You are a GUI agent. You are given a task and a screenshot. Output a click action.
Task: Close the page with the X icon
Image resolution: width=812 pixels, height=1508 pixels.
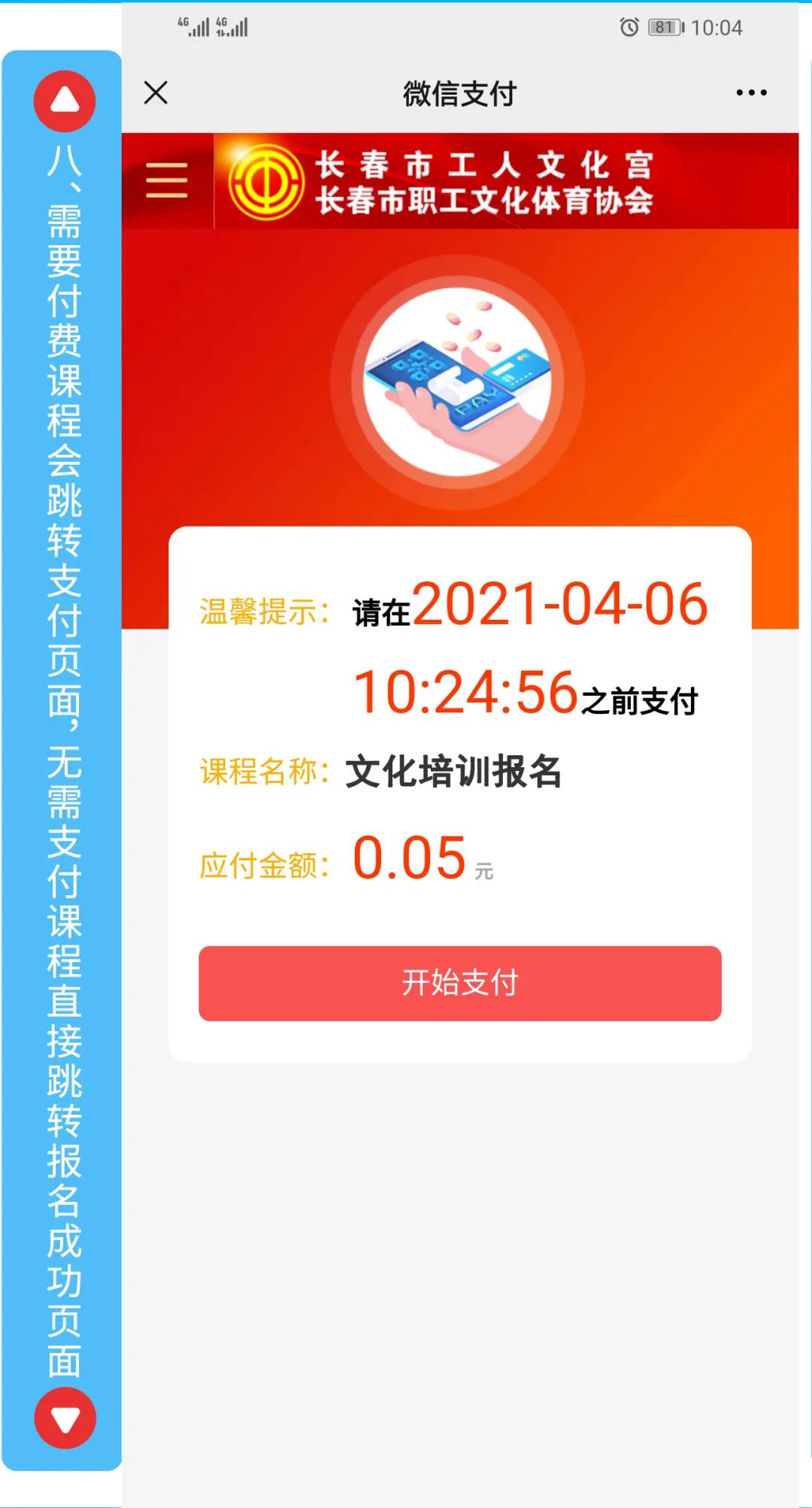pyautogui.click(x=156, y=92)
